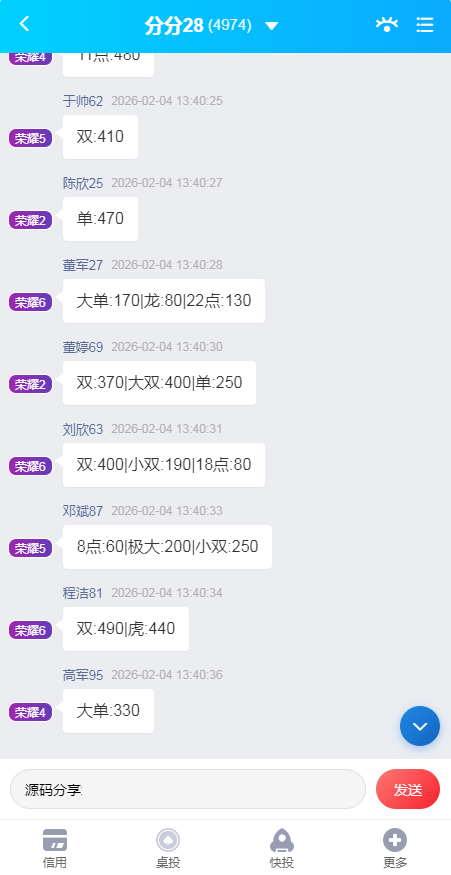Select the 快投 tab
This screenshot has width=451, height=875.
(x=282, y=848)
